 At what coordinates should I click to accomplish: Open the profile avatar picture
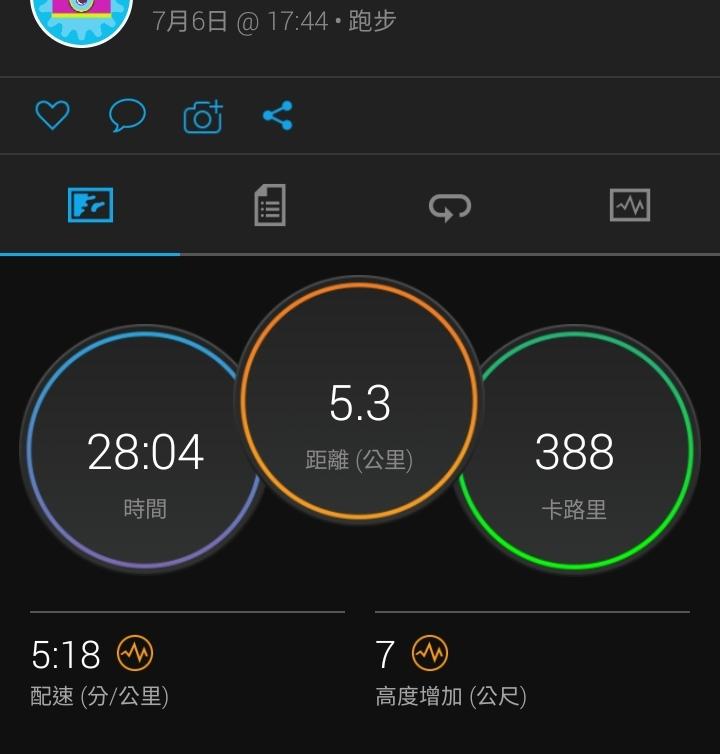82,17
